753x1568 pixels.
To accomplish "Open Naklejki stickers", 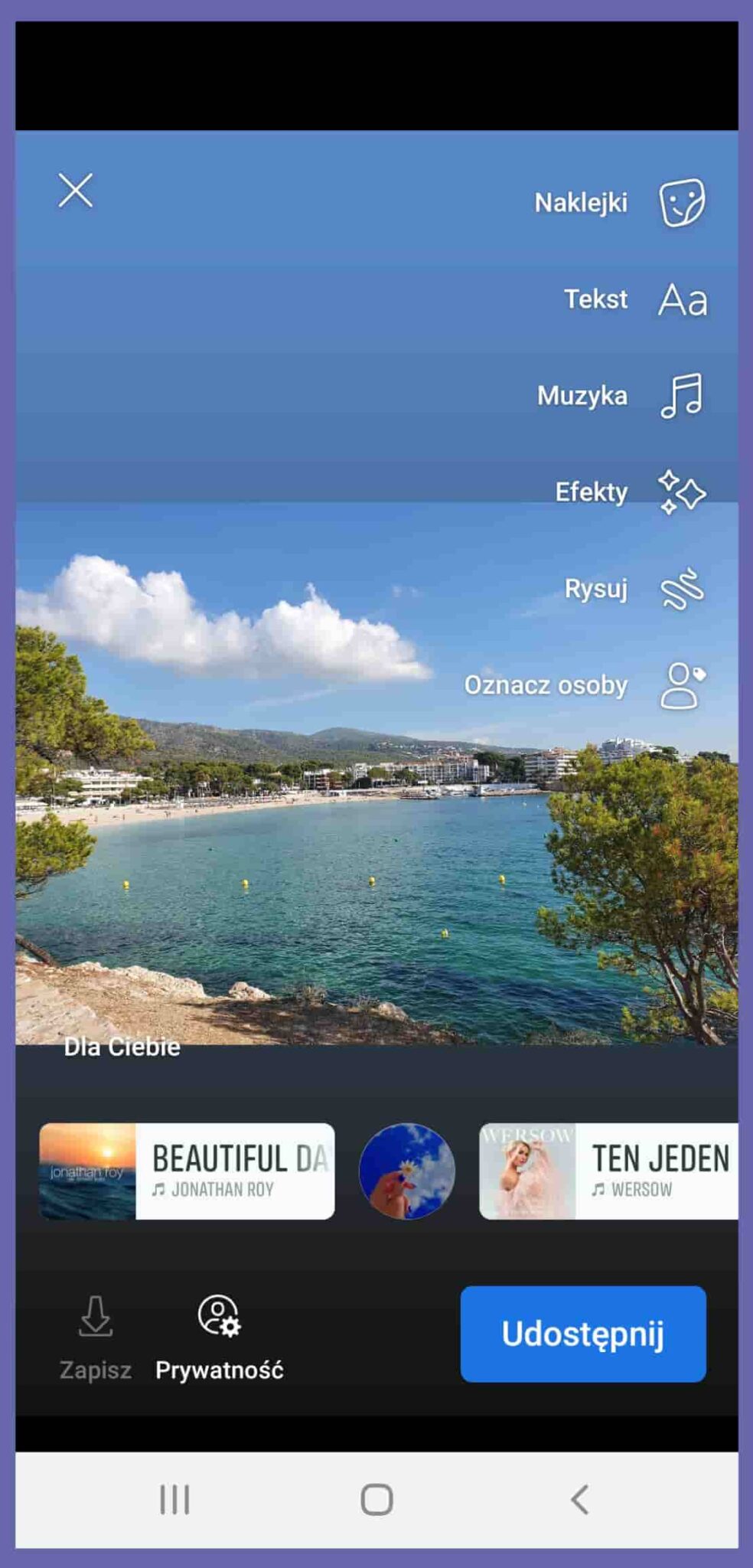I will click(681, 202).
